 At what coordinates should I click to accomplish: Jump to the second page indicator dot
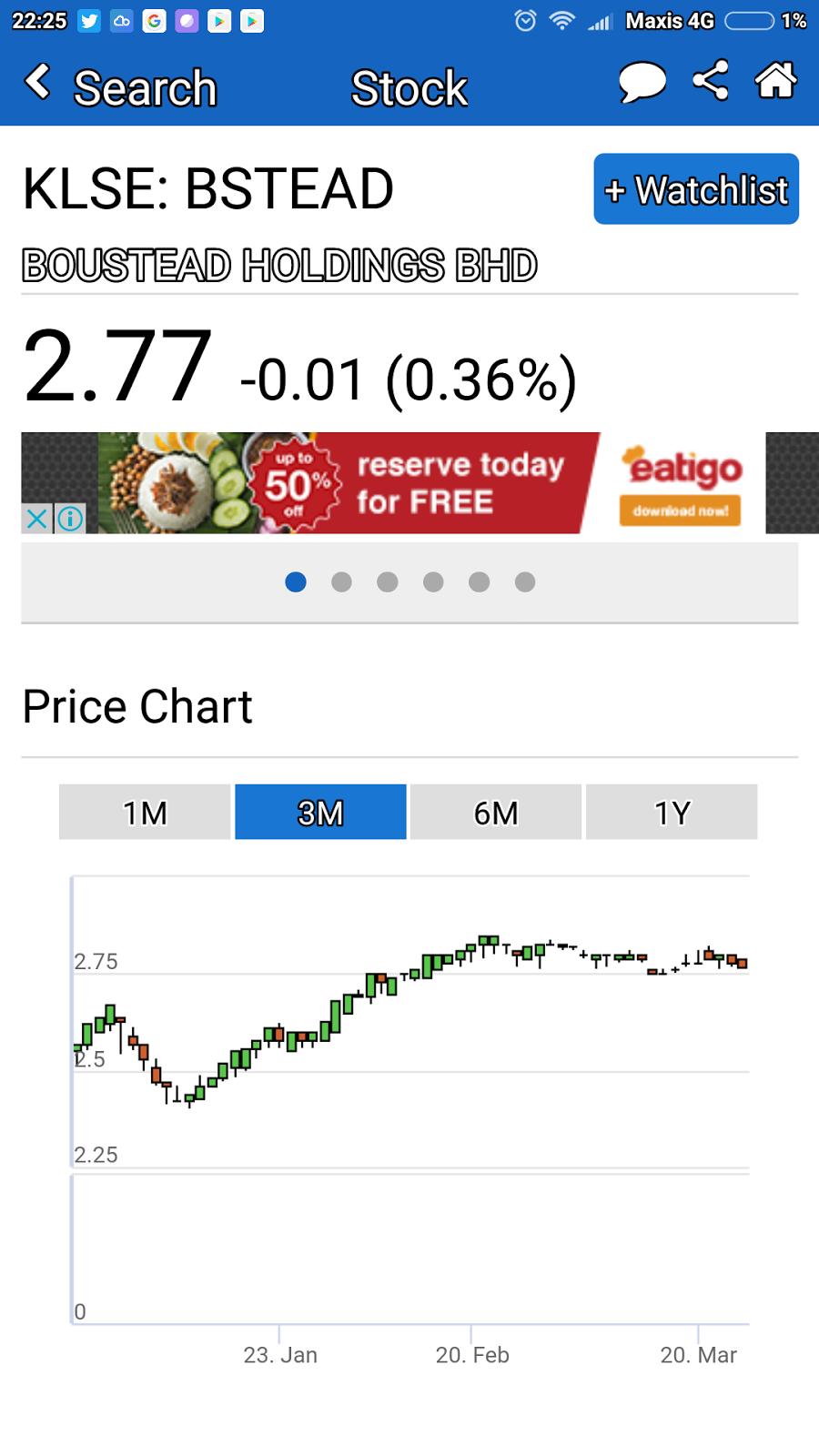(341, 582)
